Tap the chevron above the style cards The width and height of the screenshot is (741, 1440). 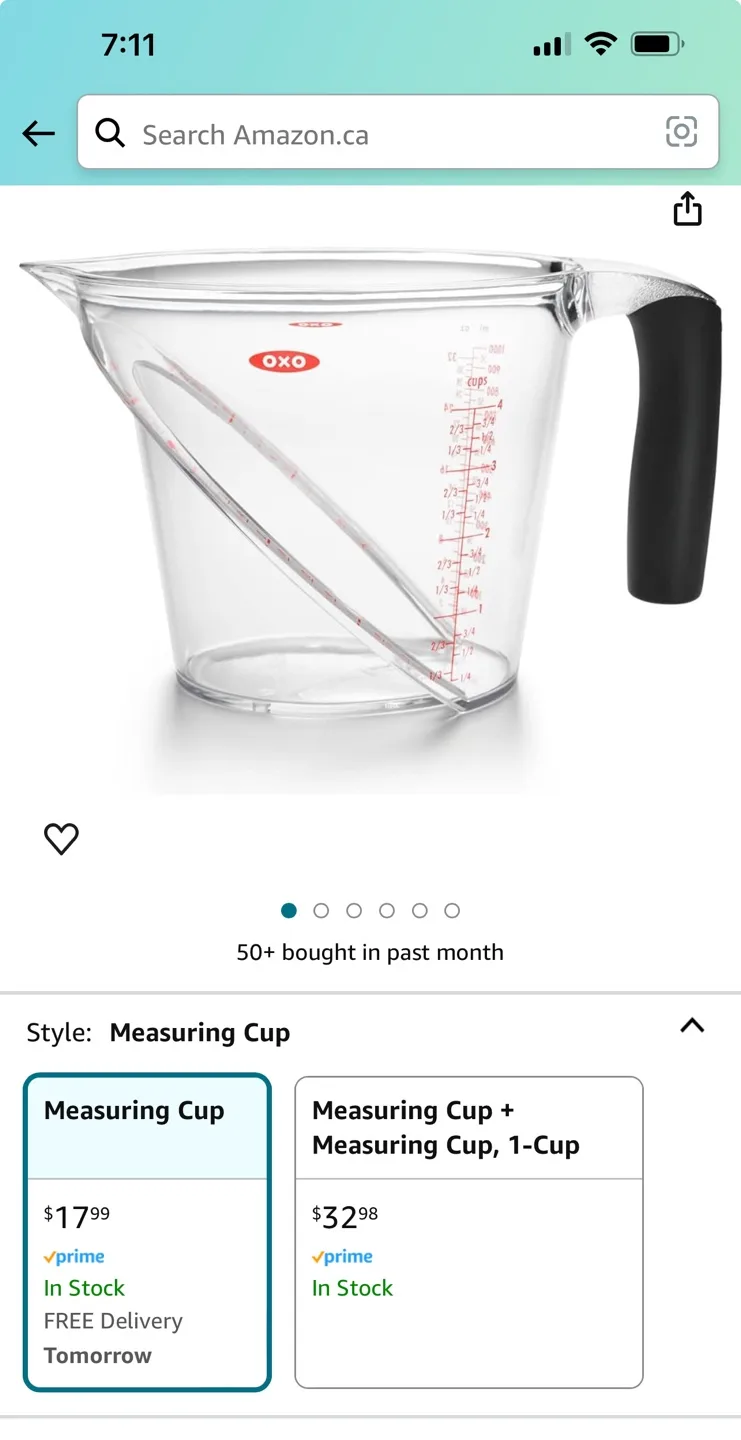692,1026
